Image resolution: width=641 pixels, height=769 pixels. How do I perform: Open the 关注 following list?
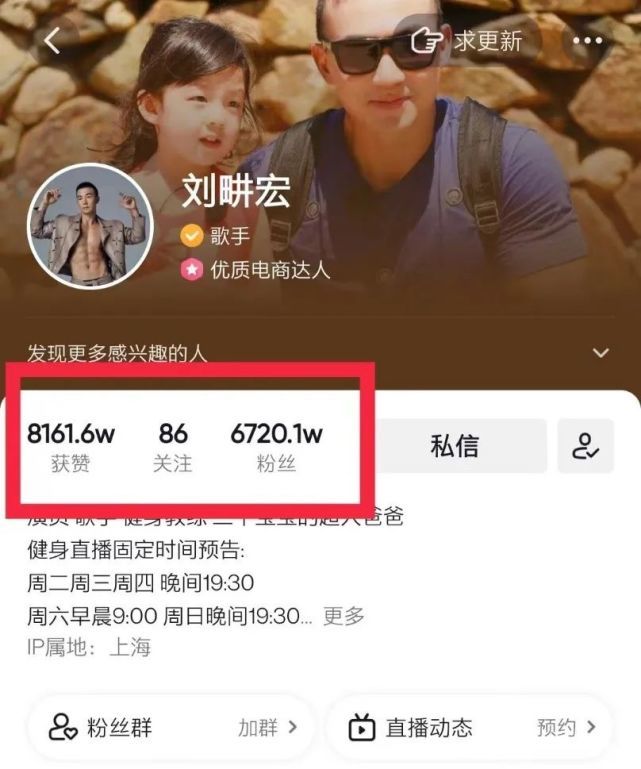point(173,446)
